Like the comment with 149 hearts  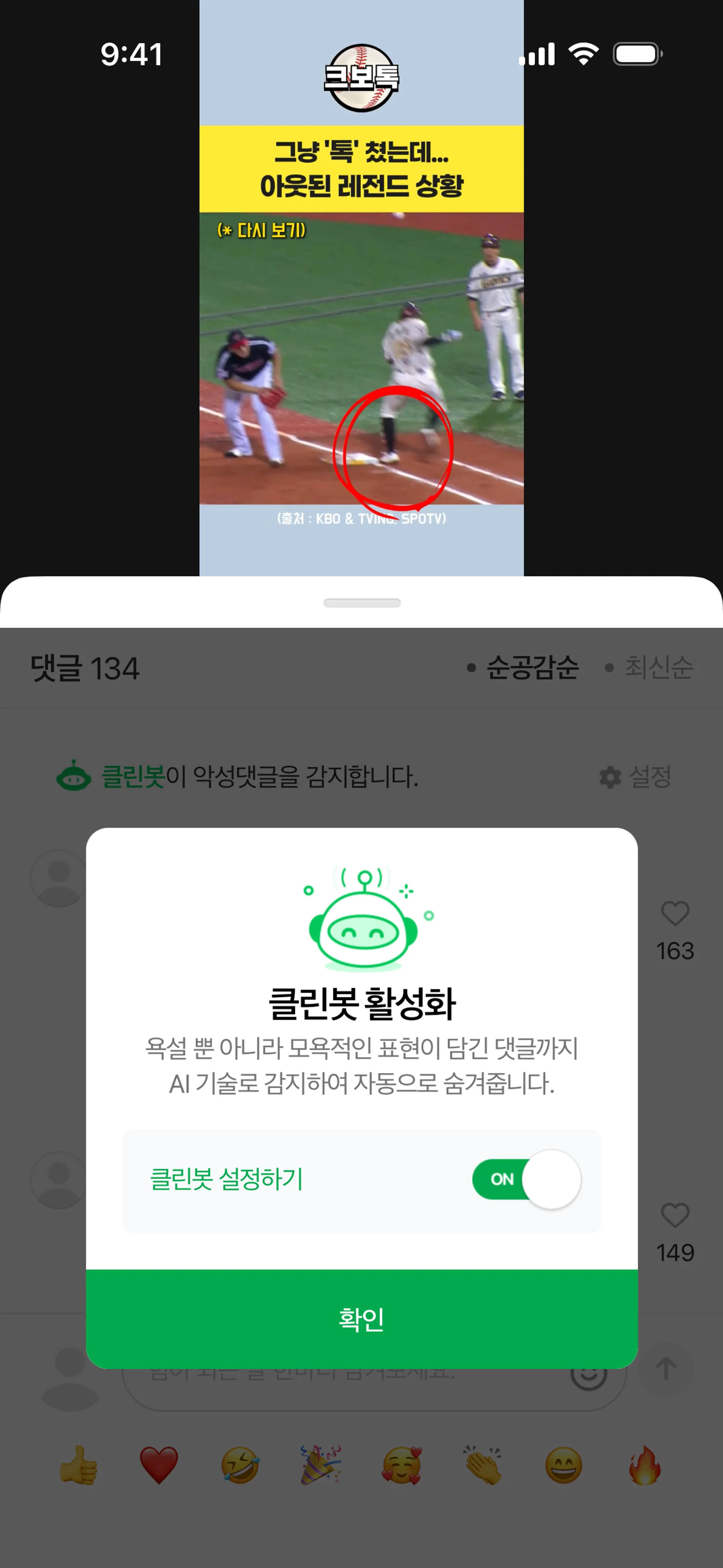(674, 1215)
